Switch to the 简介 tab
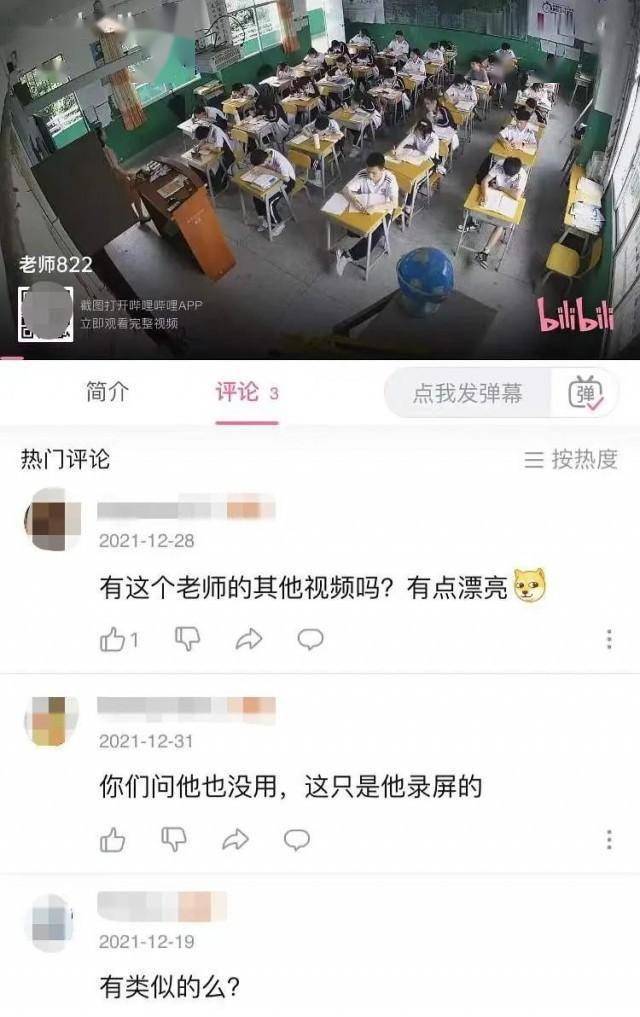Viewport: 640px width, 1017px height. [107, 393]
